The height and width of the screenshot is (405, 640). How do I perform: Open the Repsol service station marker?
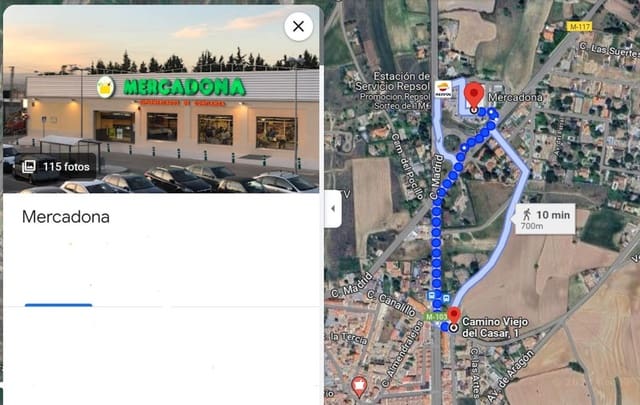click(x=444, y=88)
